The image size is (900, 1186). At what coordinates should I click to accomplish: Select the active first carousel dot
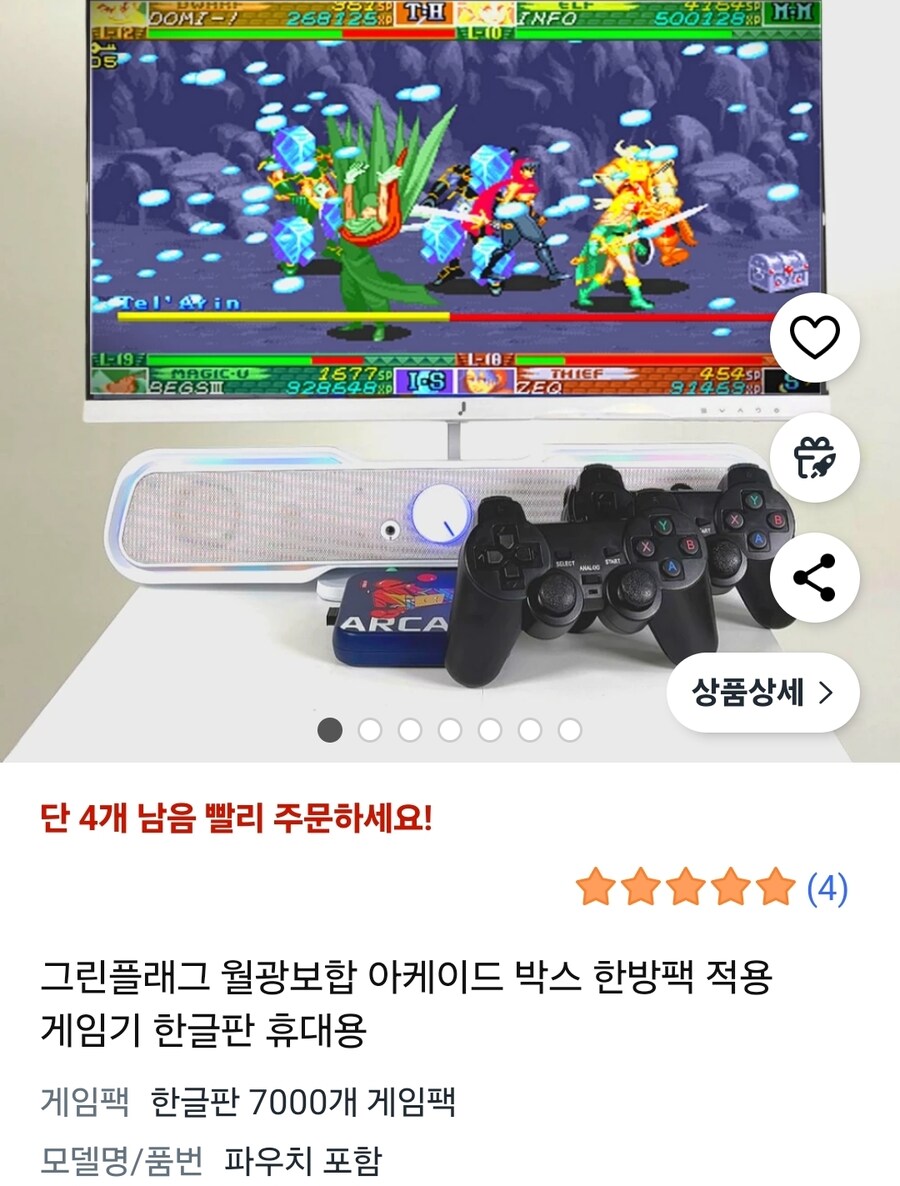coord(331,731)
